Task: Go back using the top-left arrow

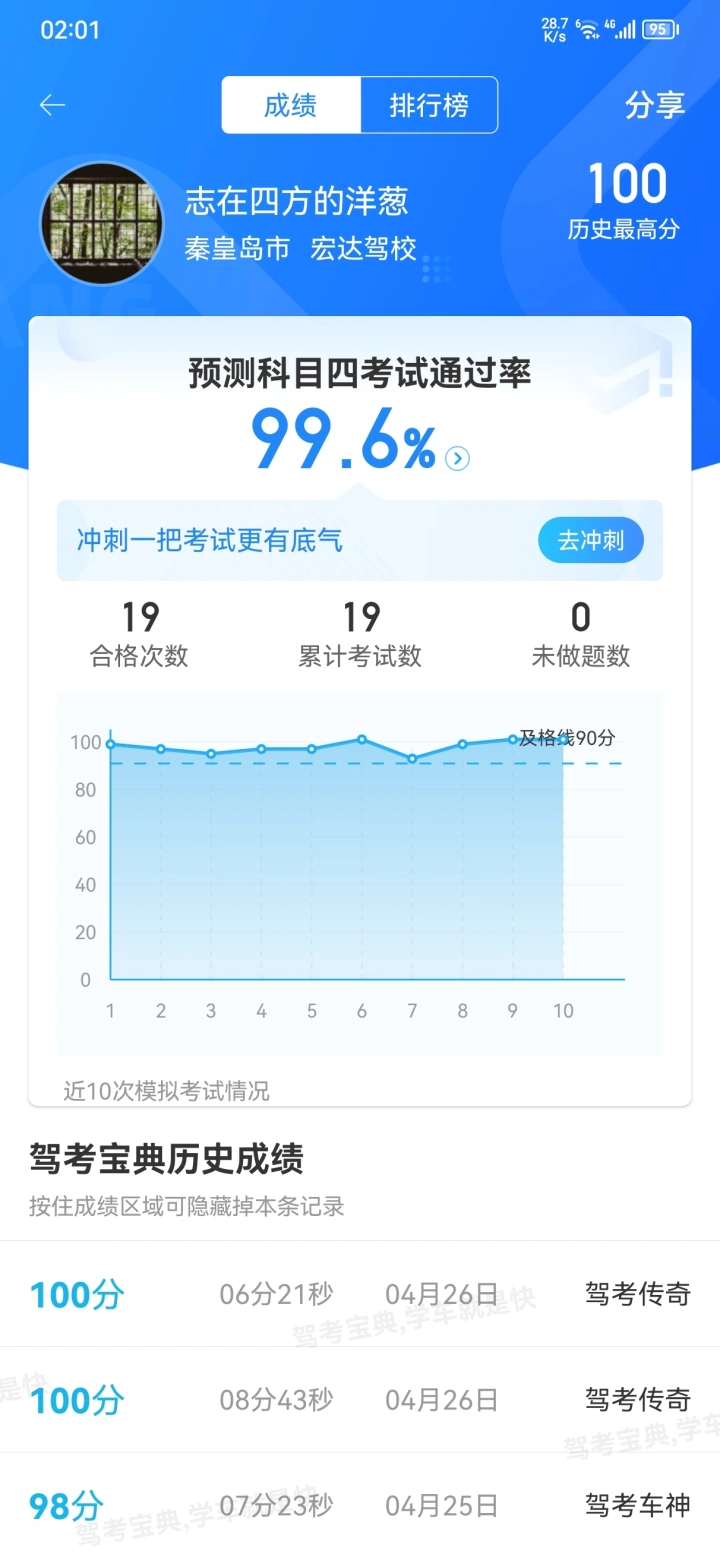Action: (x=52, y=105)
